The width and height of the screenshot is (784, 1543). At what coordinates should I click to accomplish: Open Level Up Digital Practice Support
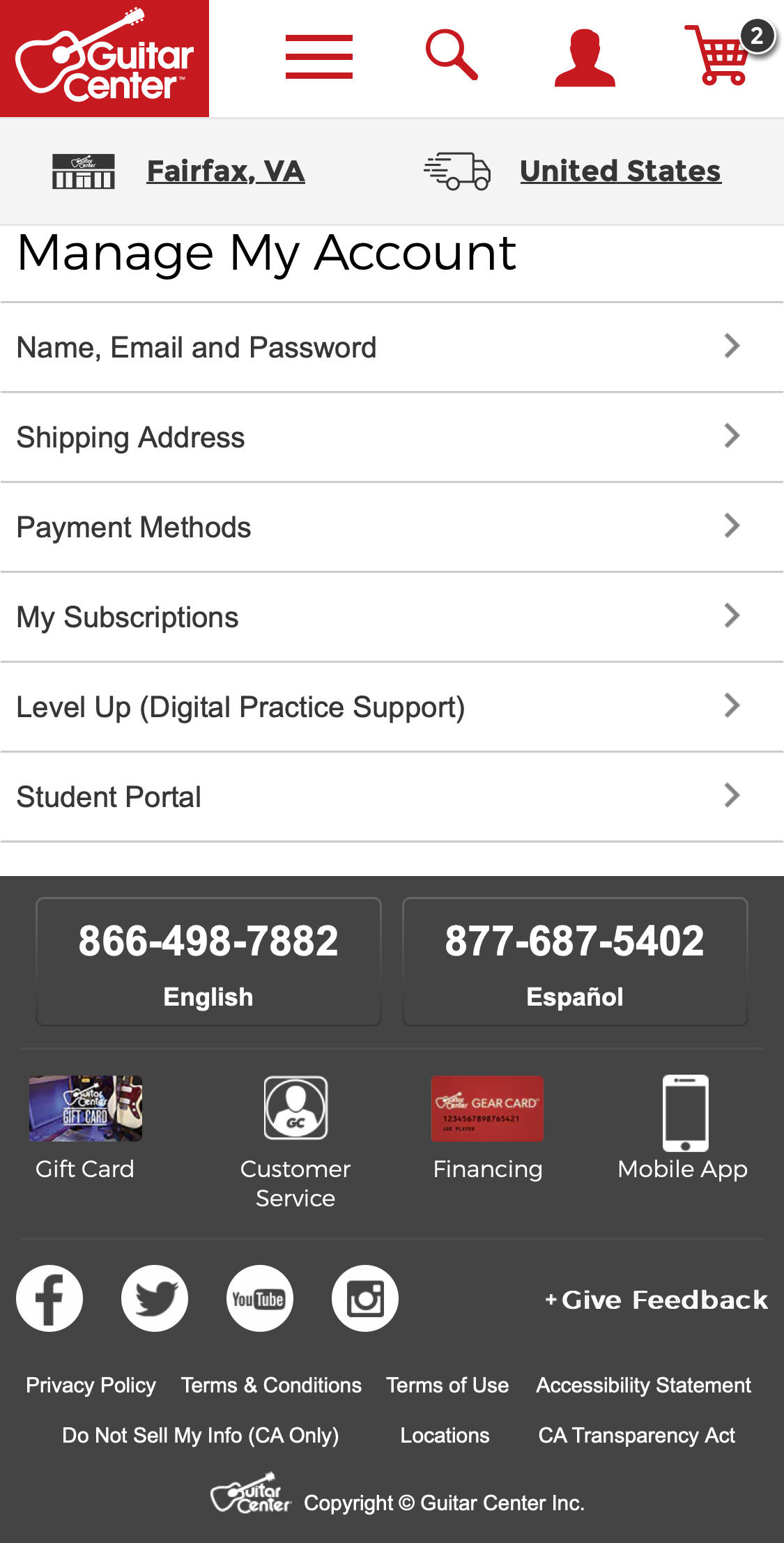392,706
